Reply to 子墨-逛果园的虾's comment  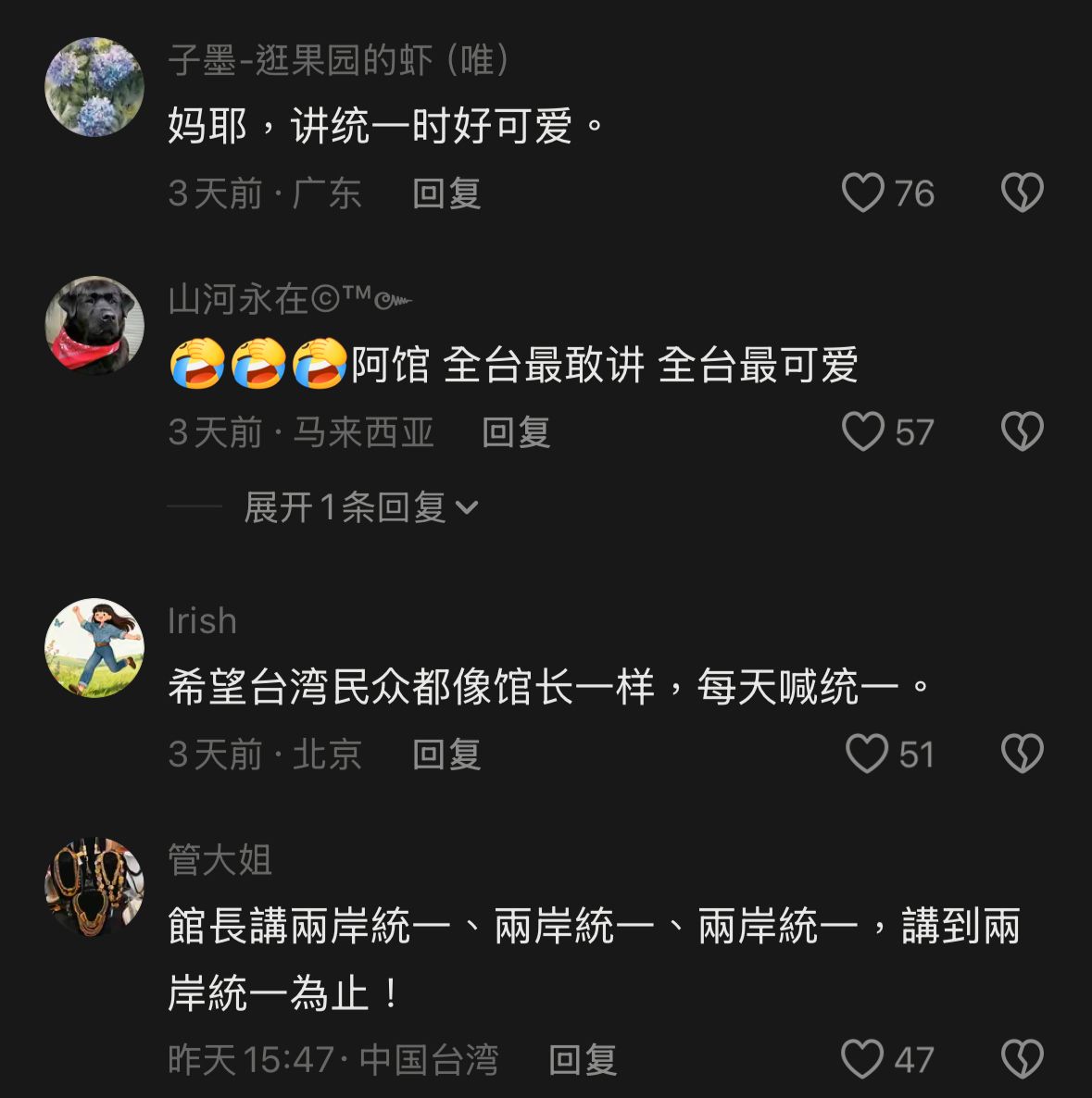446,193
